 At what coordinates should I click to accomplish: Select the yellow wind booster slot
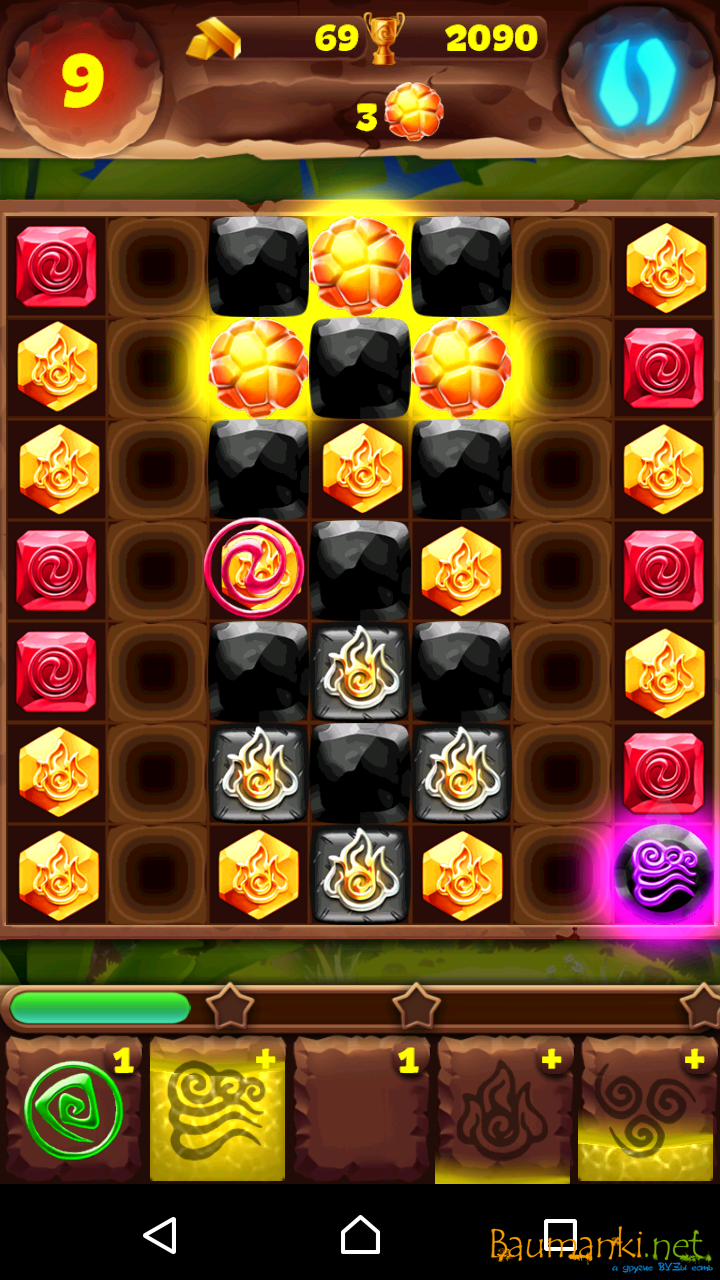click(x=217, y=1110)
